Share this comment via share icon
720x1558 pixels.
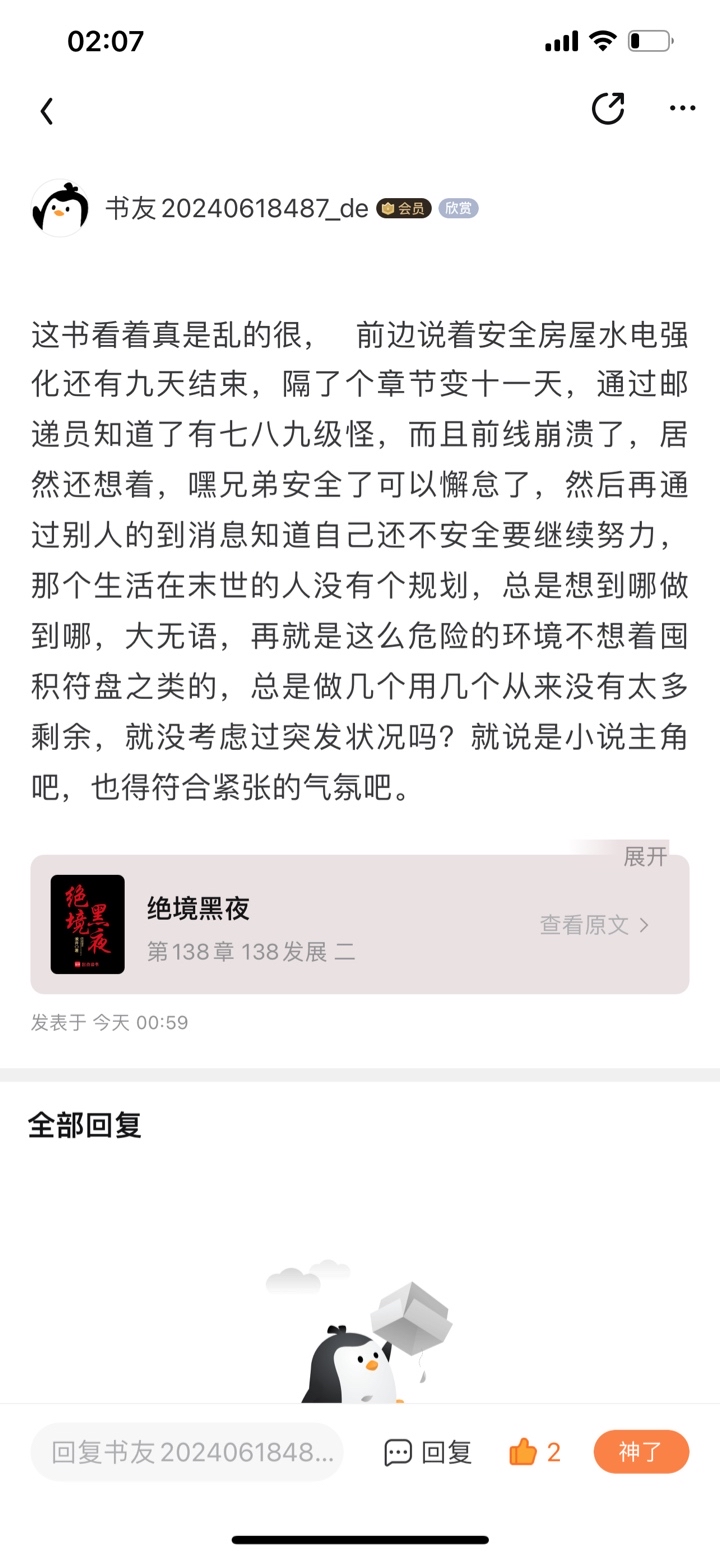click(608, 109)
